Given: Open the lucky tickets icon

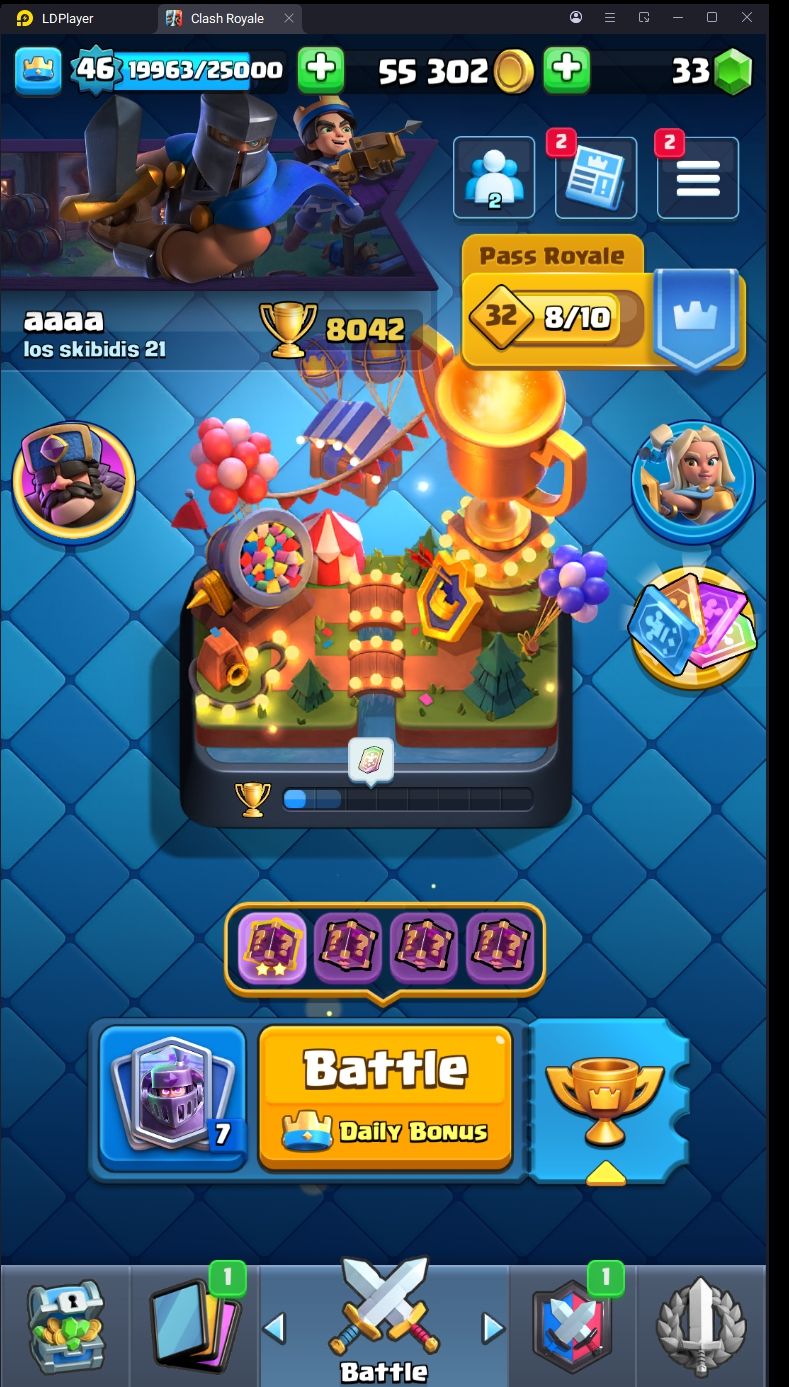Looking at the screenshot, I should click(693, 627).
